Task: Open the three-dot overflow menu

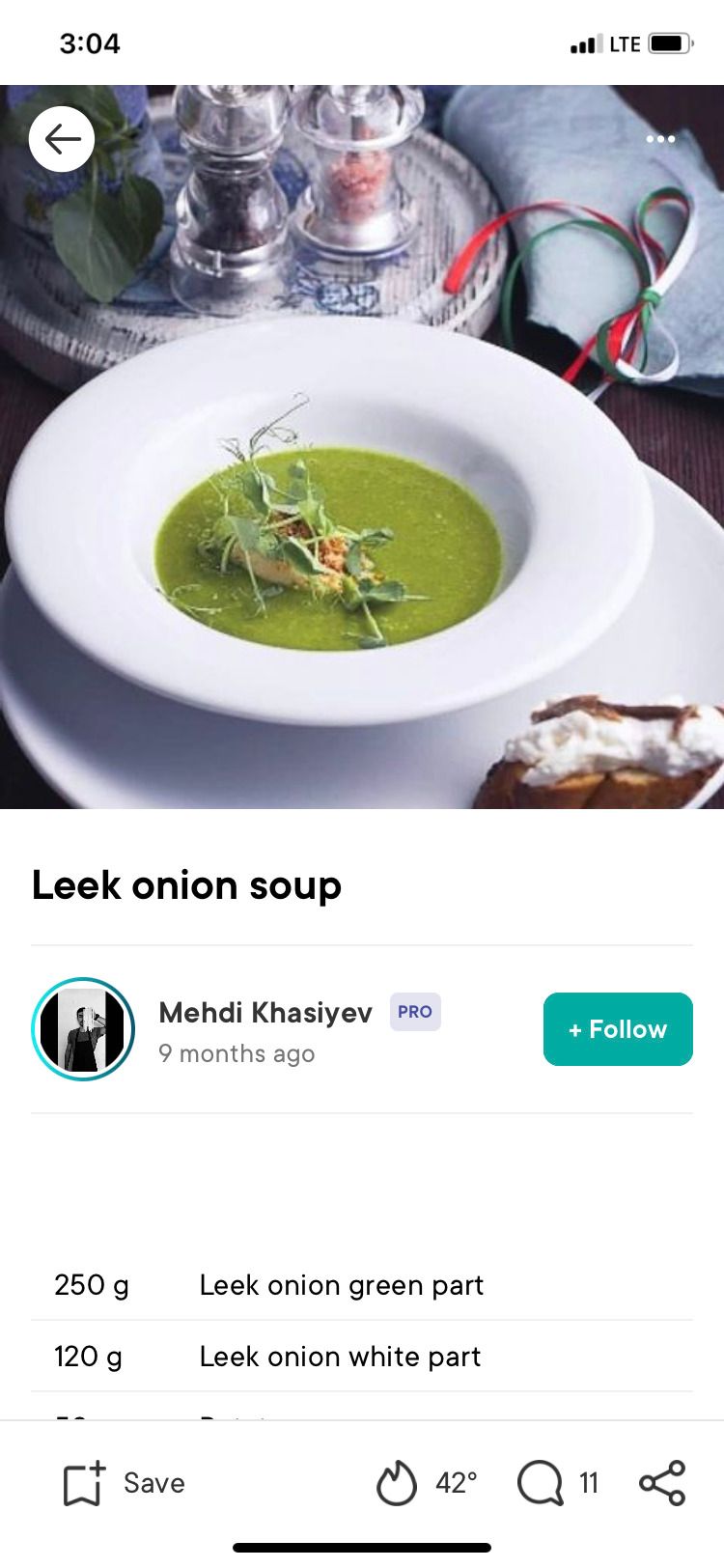Action: [x=660, y=139]
